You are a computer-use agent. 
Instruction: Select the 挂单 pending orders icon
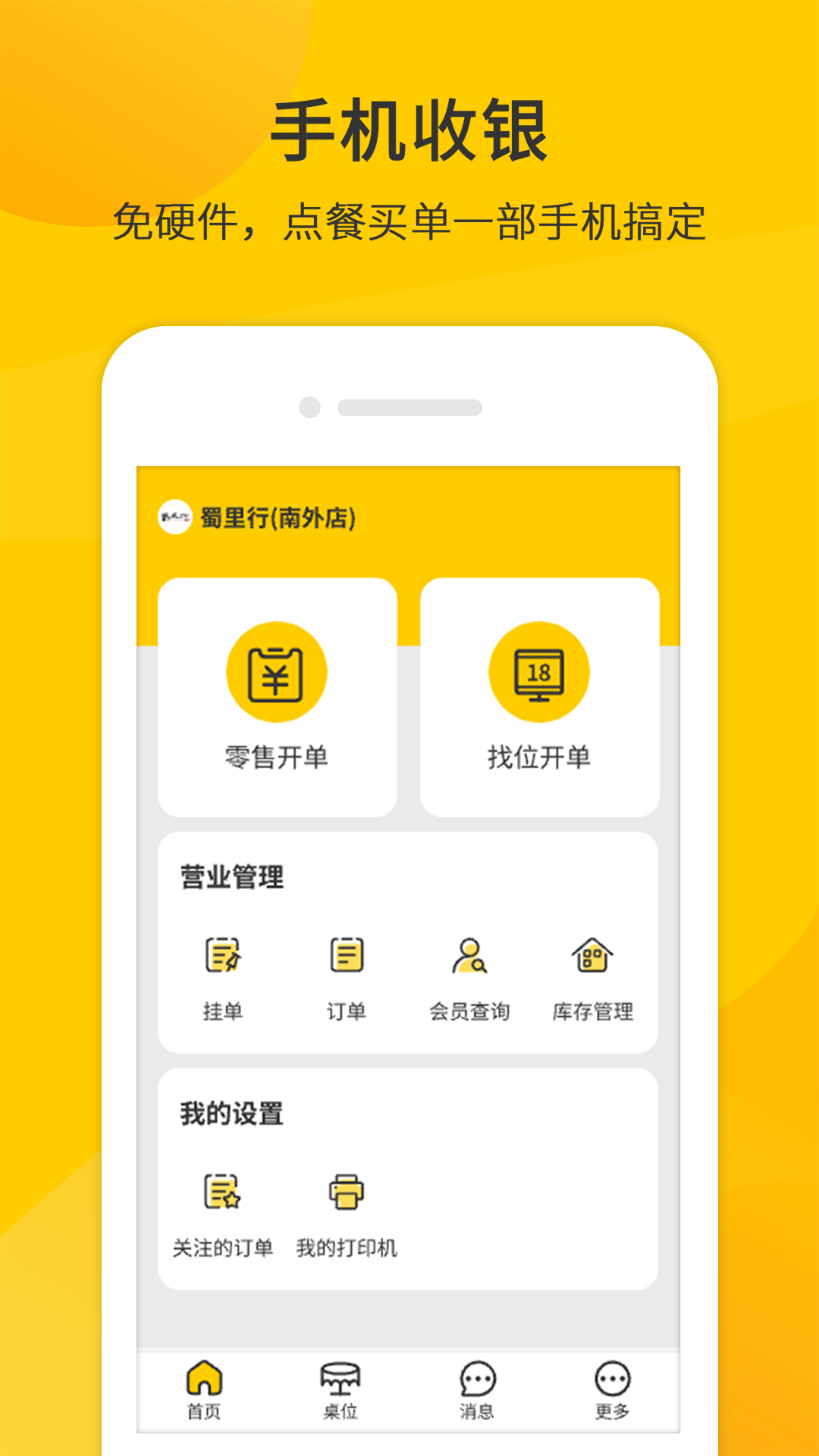[221, 957]
